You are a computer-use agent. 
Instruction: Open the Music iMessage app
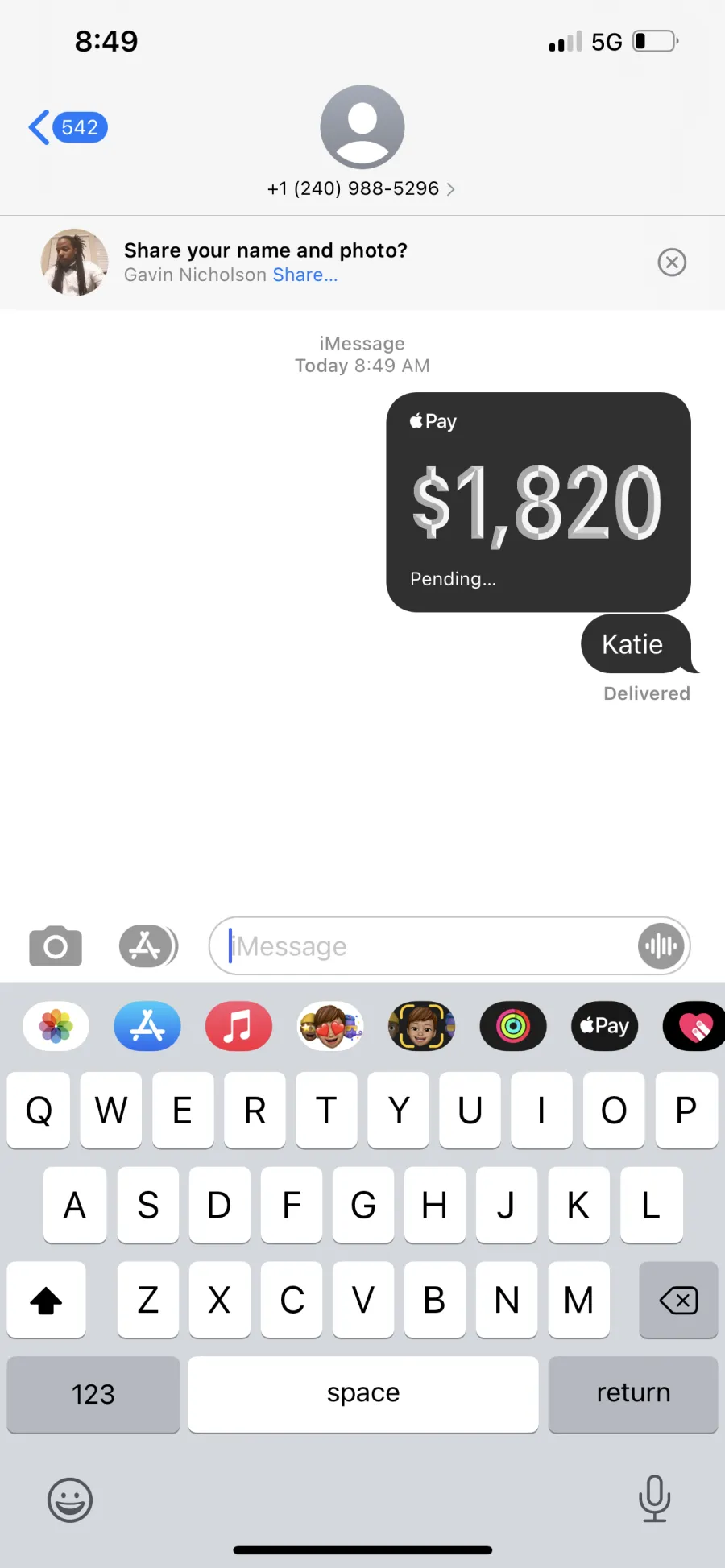point(238,1026)
